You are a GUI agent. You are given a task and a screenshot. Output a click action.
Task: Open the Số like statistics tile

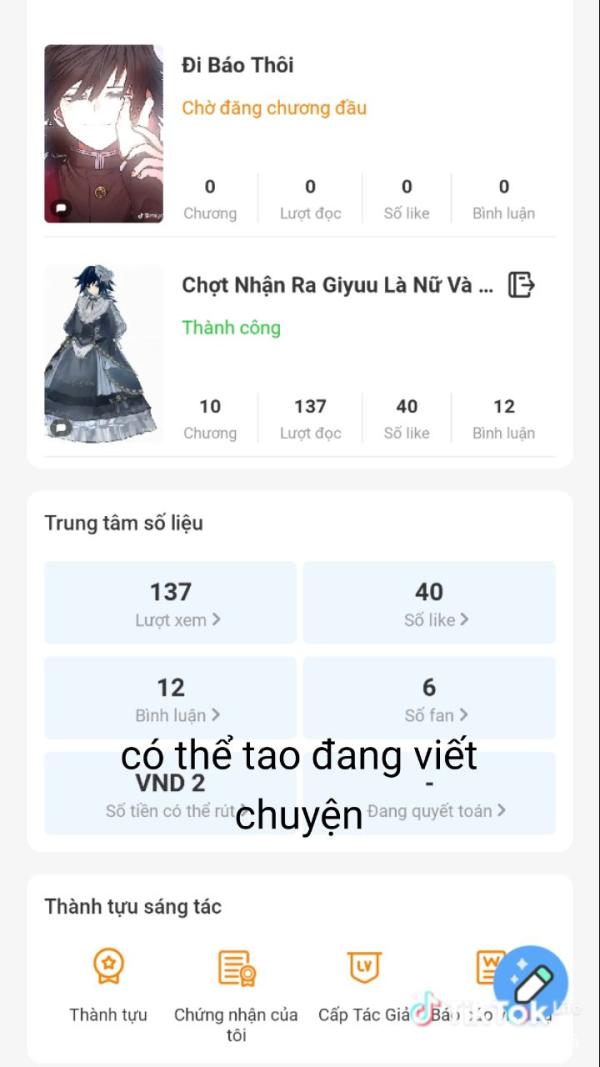[x=429, y=603]
